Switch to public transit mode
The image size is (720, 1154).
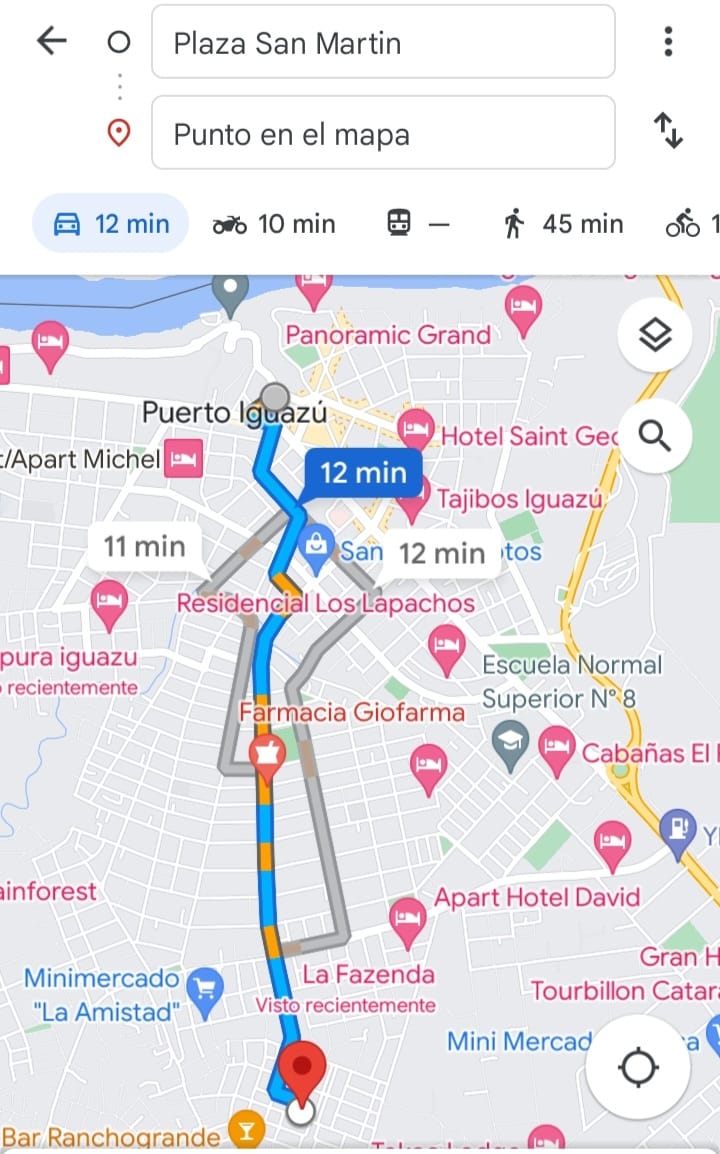pos(417,224)
